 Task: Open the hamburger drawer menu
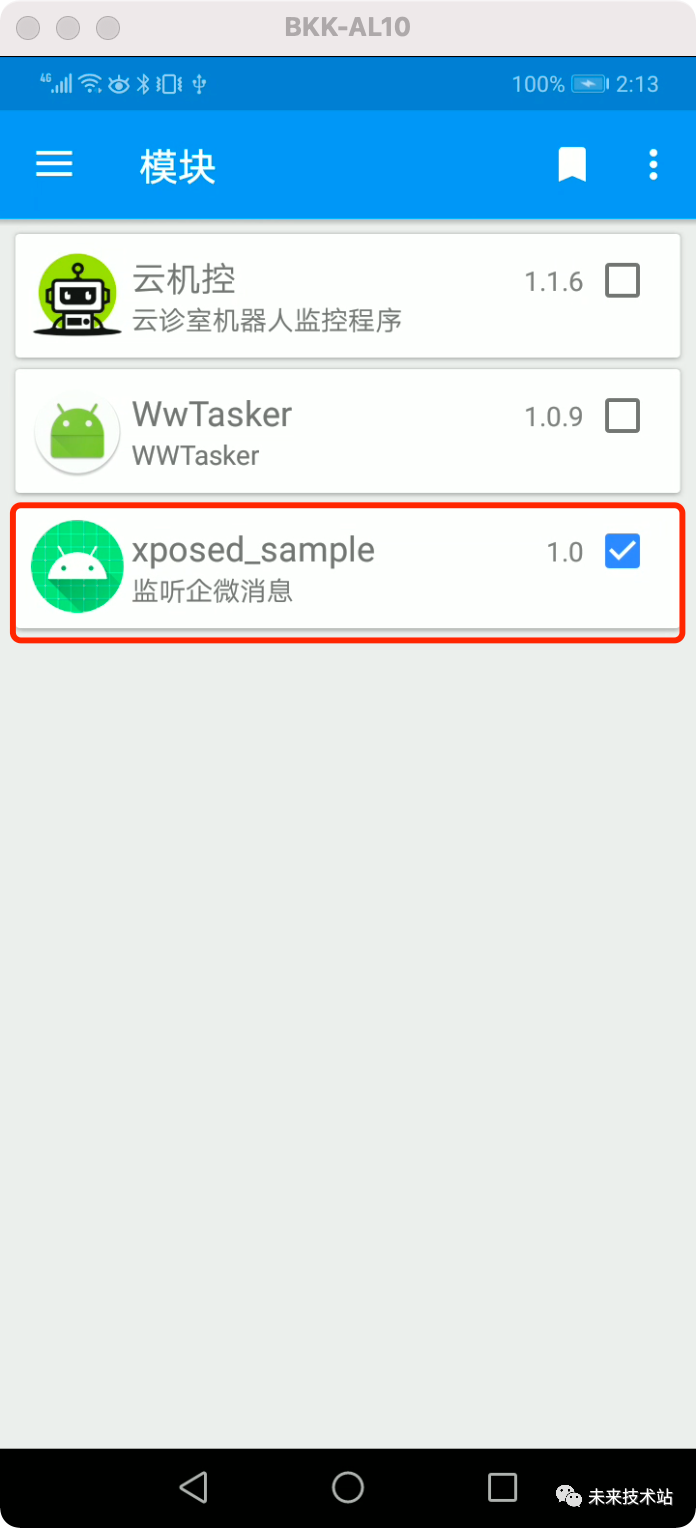54,164
